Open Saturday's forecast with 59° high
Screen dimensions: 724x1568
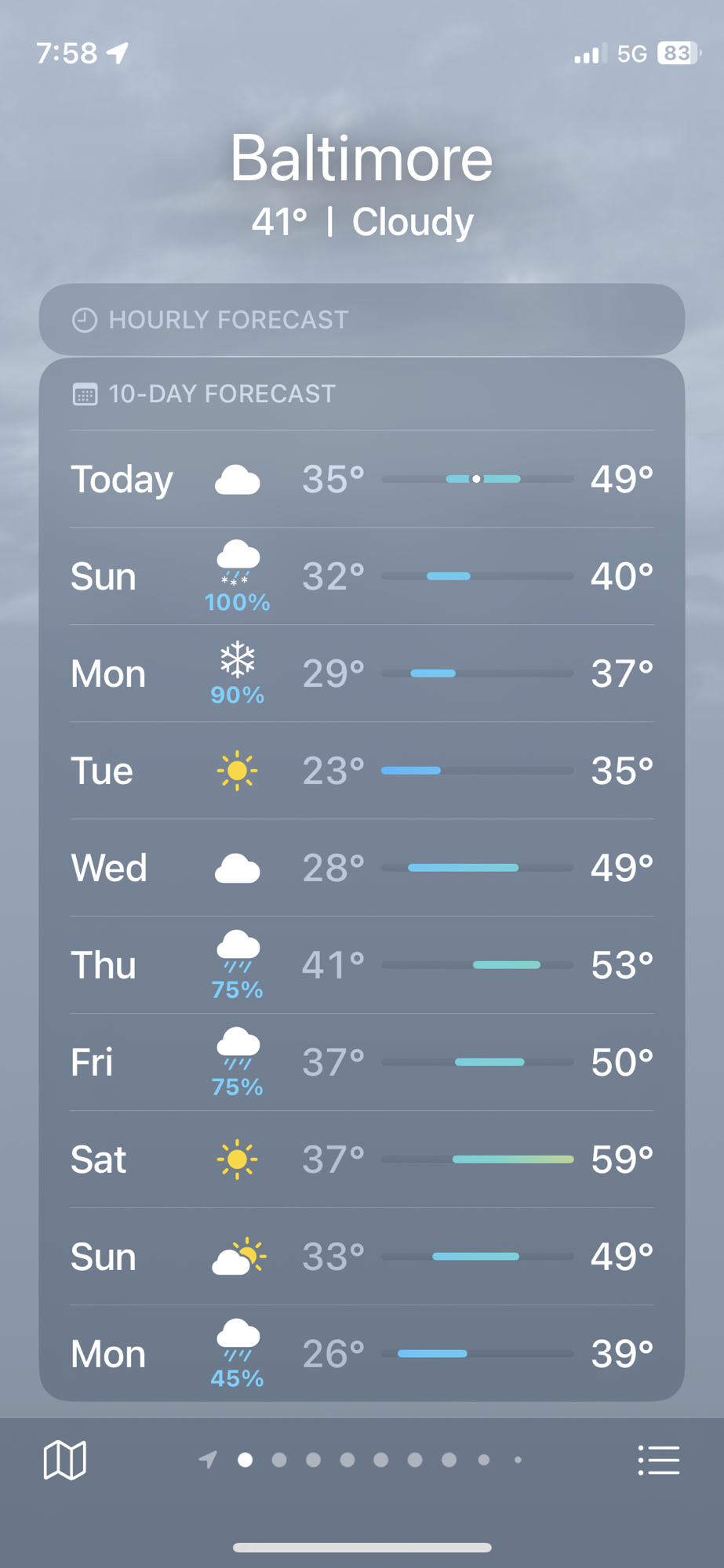(362, 1160)
